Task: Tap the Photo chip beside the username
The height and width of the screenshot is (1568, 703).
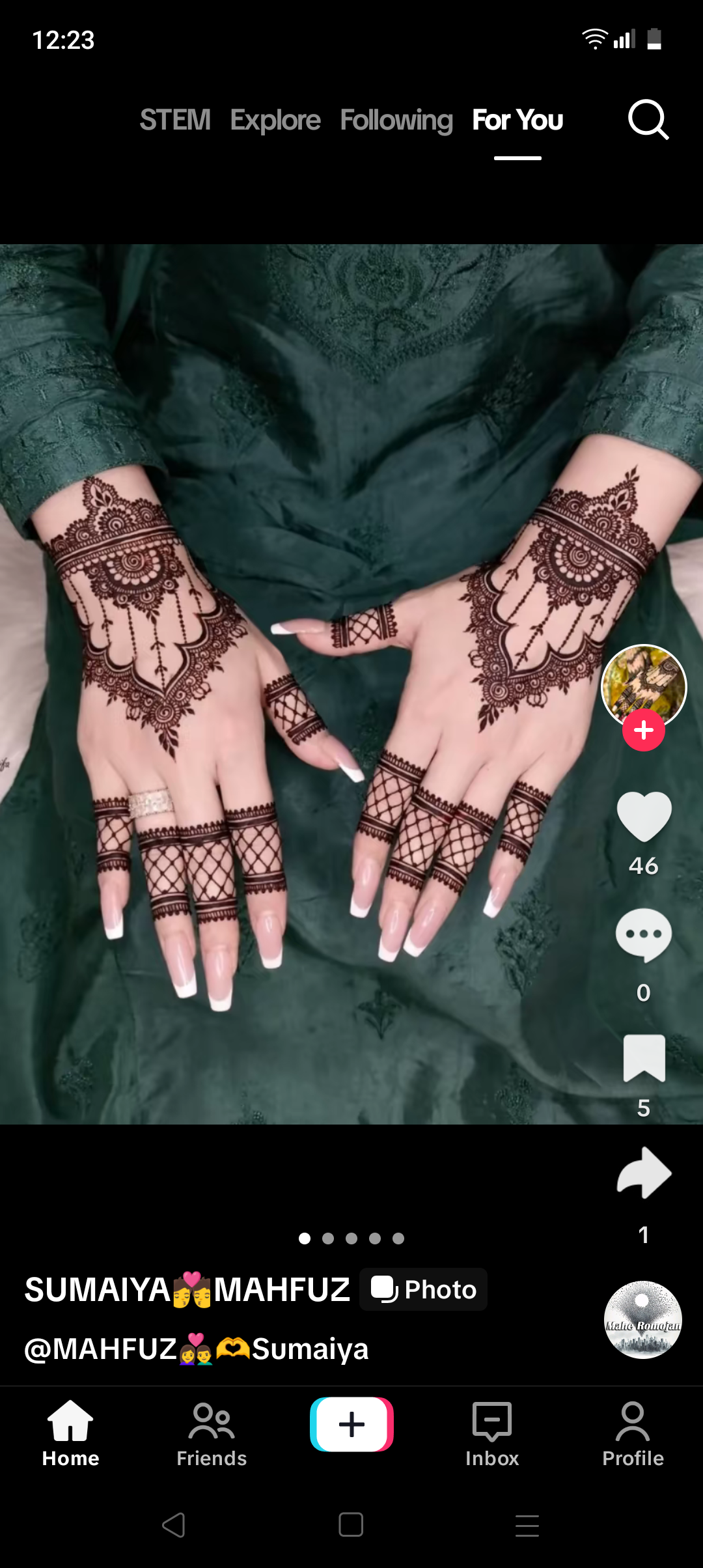Action: (423, 1289)
